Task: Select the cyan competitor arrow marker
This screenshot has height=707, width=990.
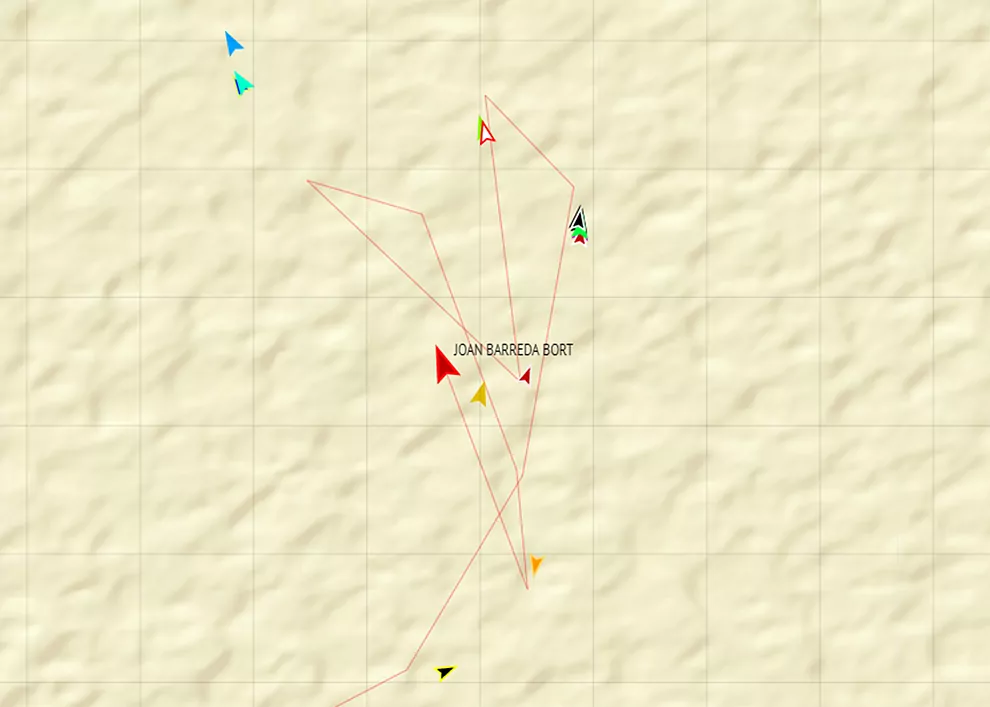Action: click(242, 83)
